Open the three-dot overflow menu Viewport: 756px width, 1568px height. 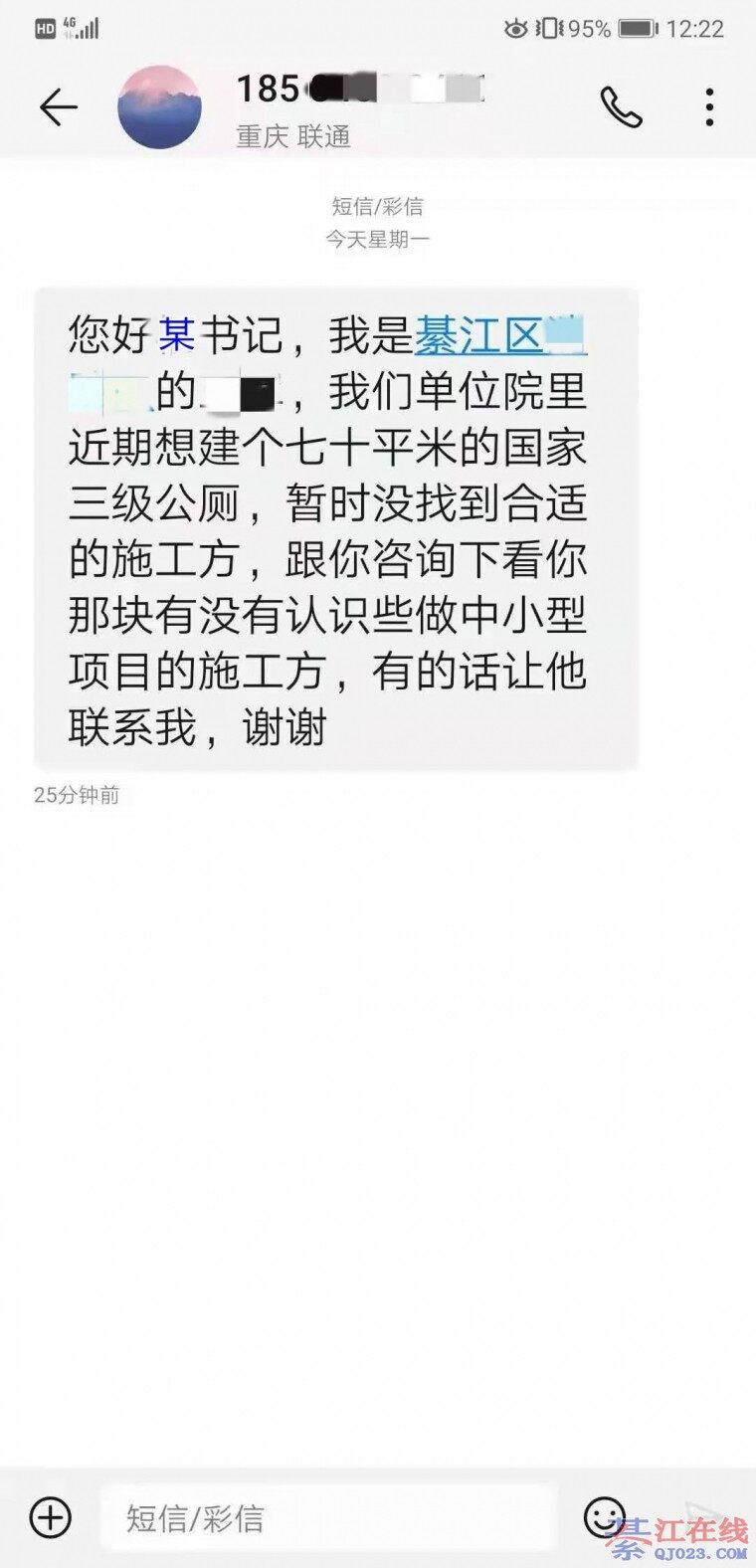709,106
